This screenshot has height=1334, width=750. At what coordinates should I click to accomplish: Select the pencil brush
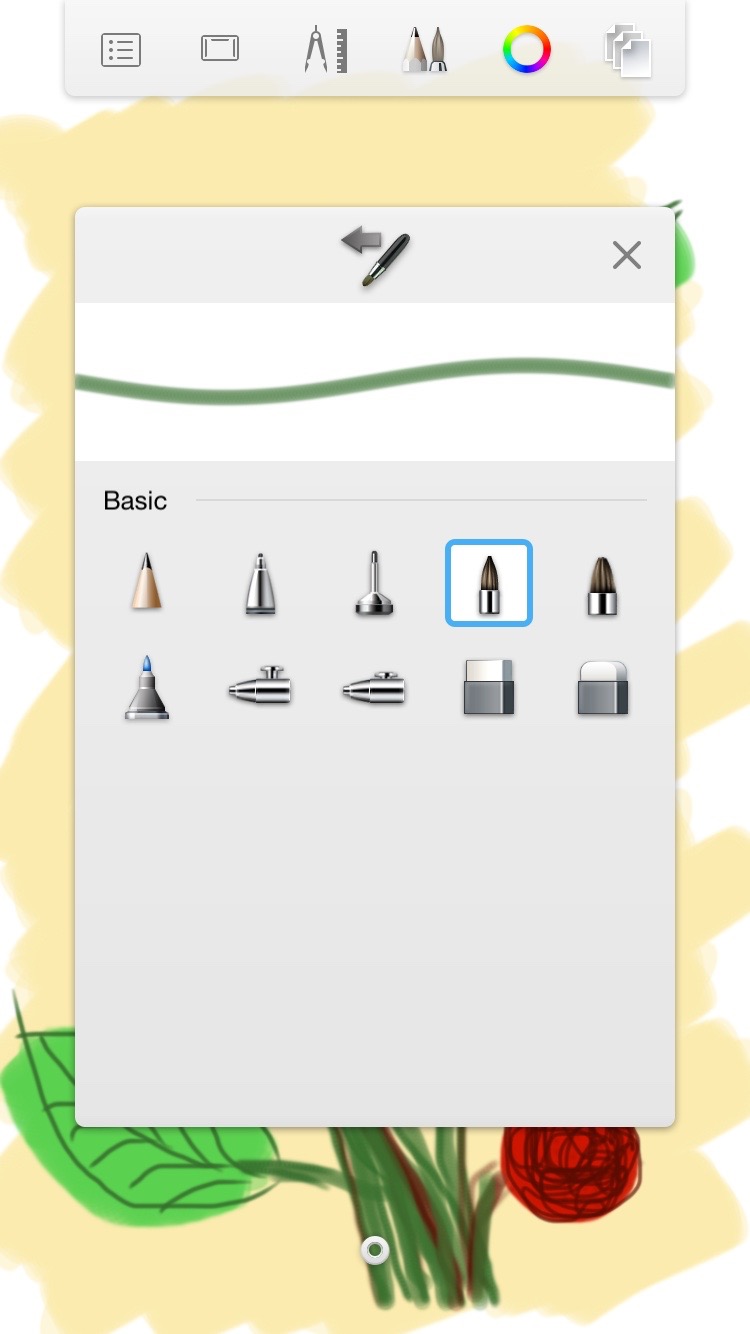tap(146, 582)
